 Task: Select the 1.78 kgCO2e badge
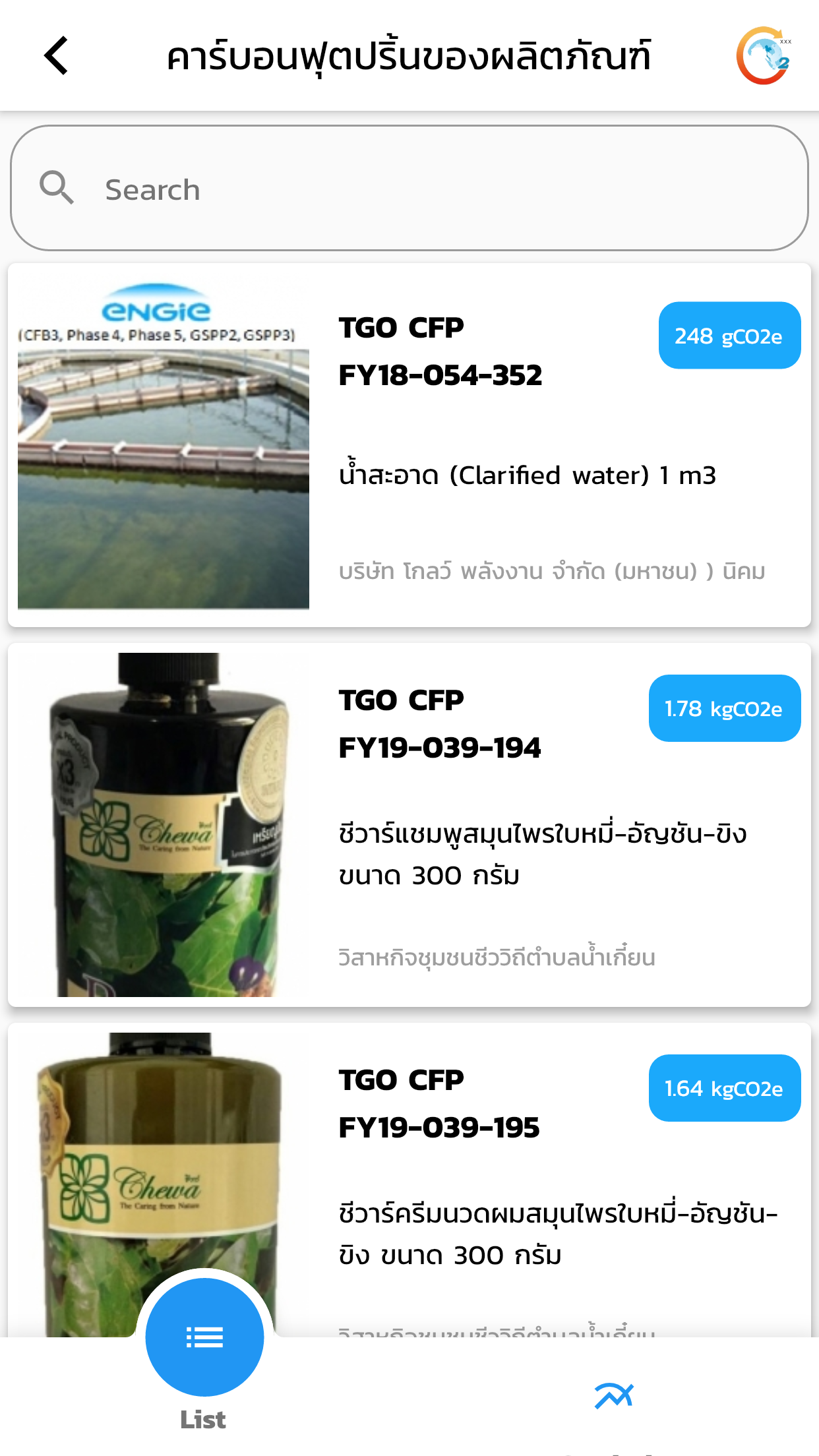click(723, 708)
